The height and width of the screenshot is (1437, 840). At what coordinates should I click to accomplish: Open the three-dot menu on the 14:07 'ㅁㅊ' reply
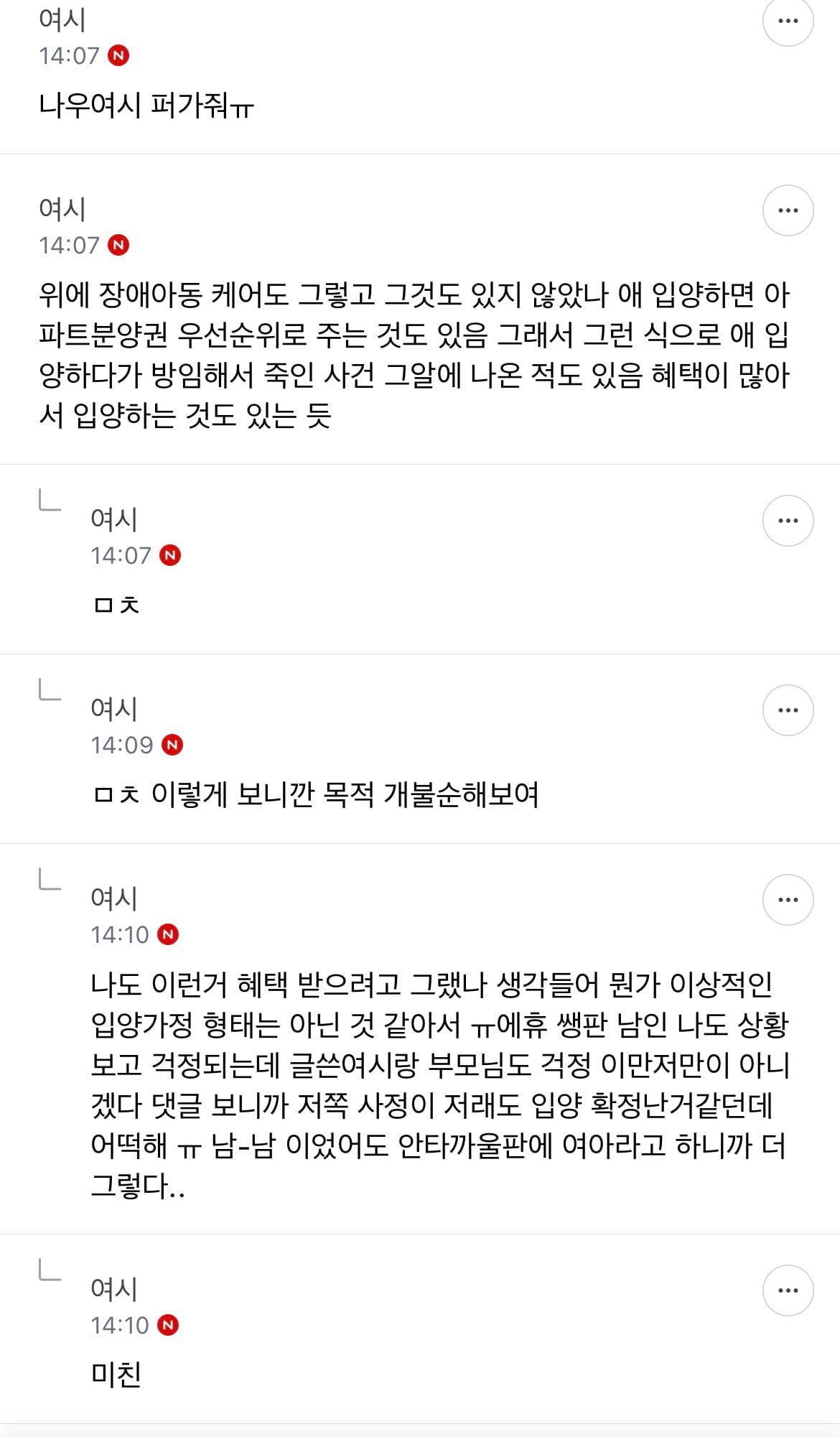(788, 521)
